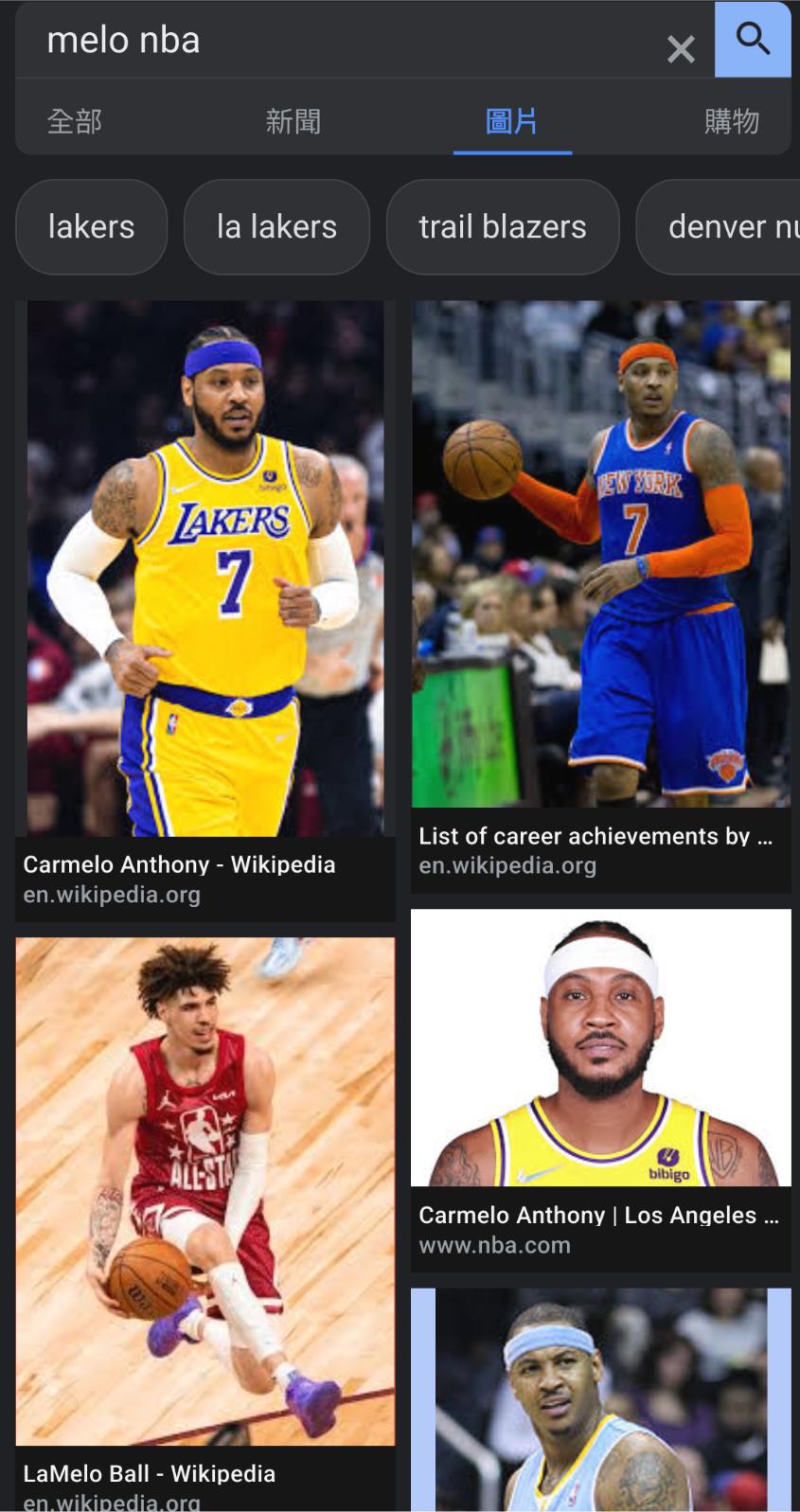This screenshot has width=800, height=1512.
Task: Edit the 'melo nba' search field
Action: coord(331,41)
